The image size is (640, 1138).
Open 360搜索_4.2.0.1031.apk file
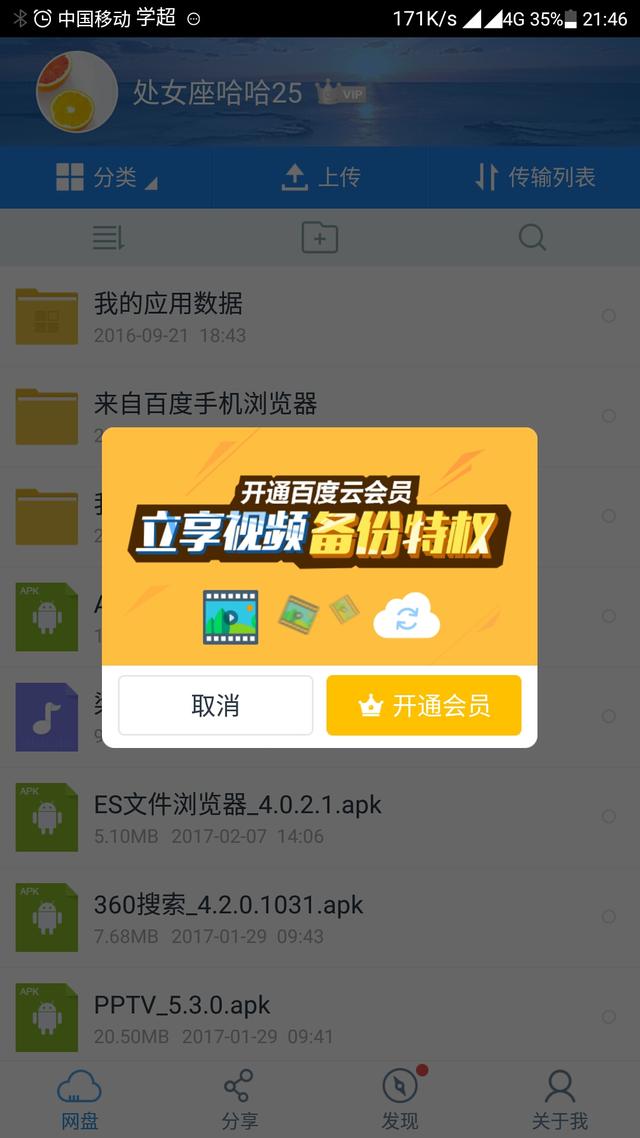[x=228, y=917]
